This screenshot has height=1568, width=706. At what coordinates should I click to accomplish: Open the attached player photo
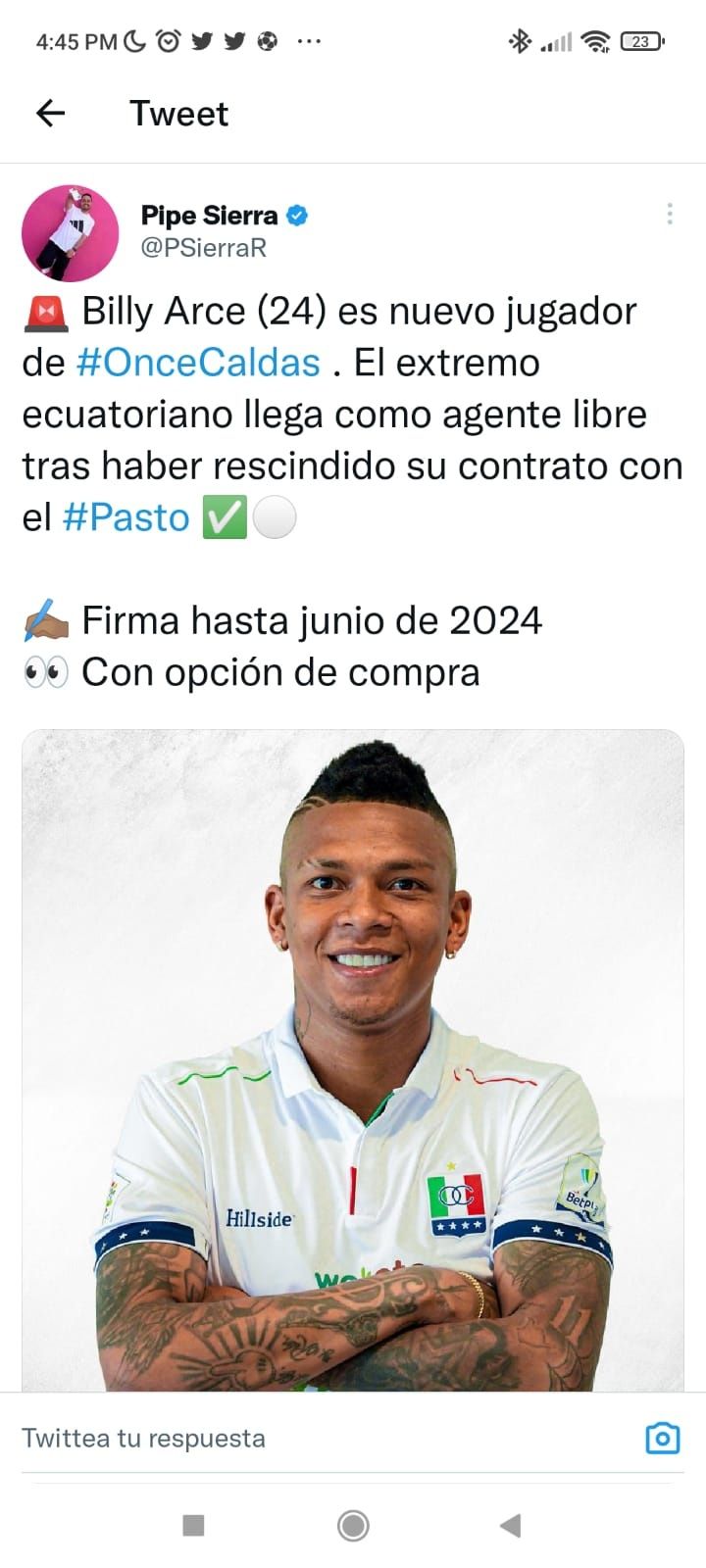[x=353, y=1058]
